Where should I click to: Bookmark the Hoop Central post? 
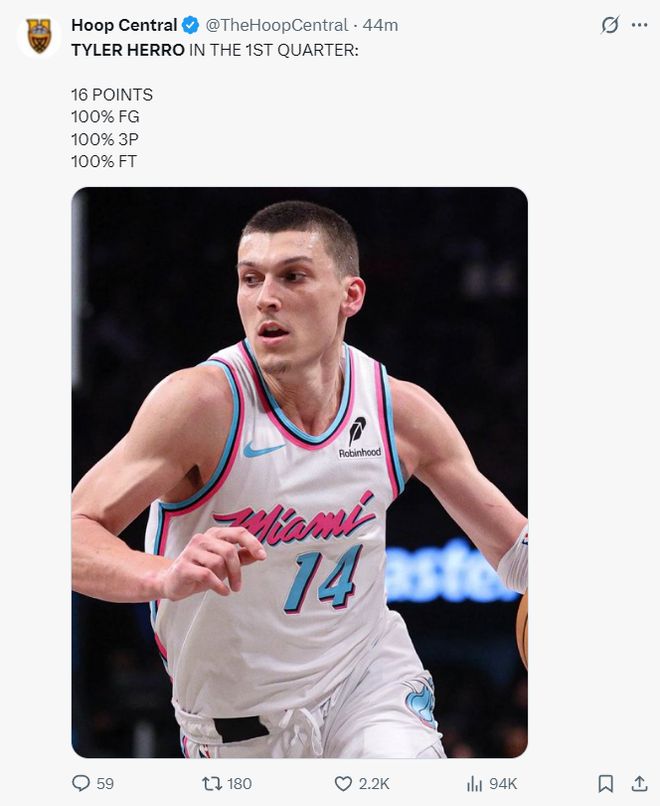pos(605,783)
